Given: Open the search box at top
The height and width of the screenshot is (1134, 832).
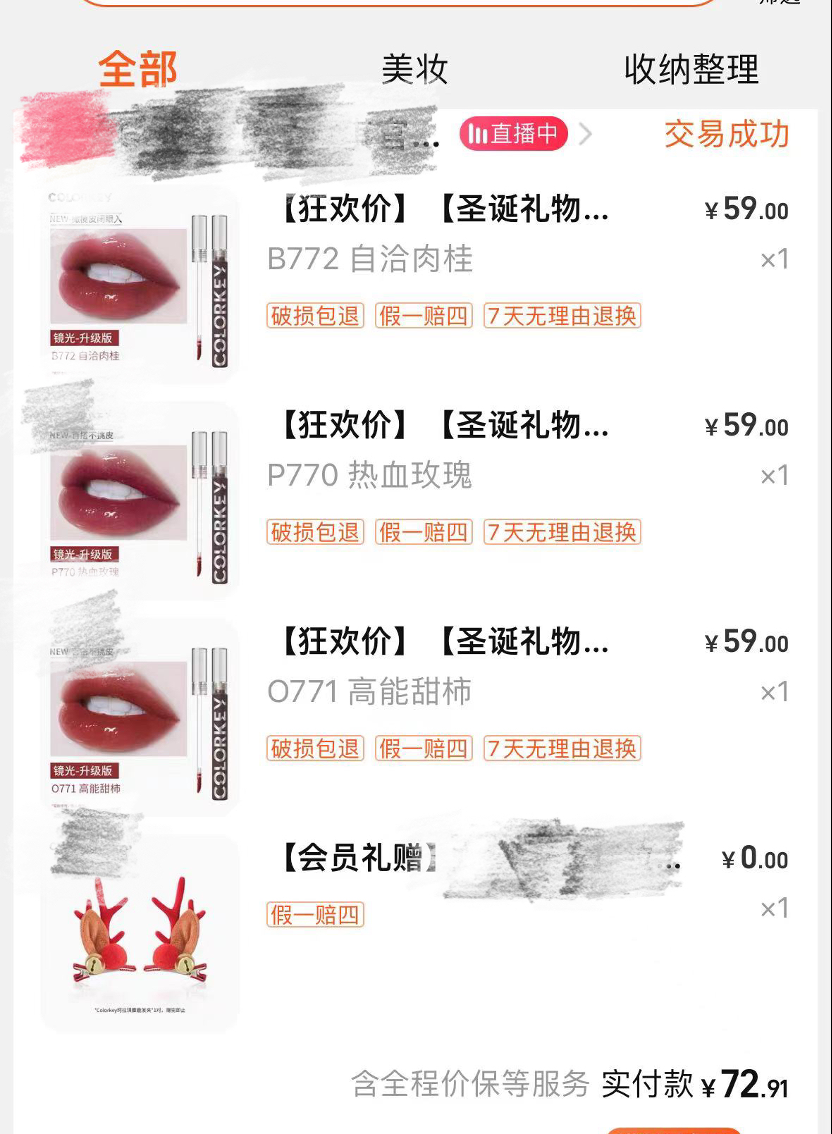Looking at the screenshot, I should (x=400, y=3).
